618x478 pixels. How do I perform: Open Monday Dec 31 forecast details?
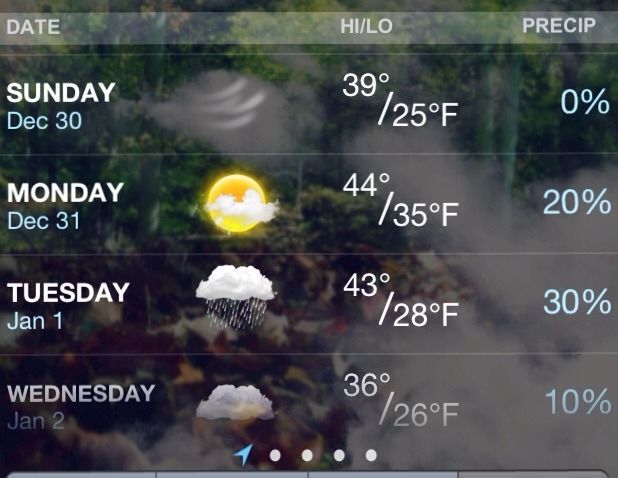point(308,203)
